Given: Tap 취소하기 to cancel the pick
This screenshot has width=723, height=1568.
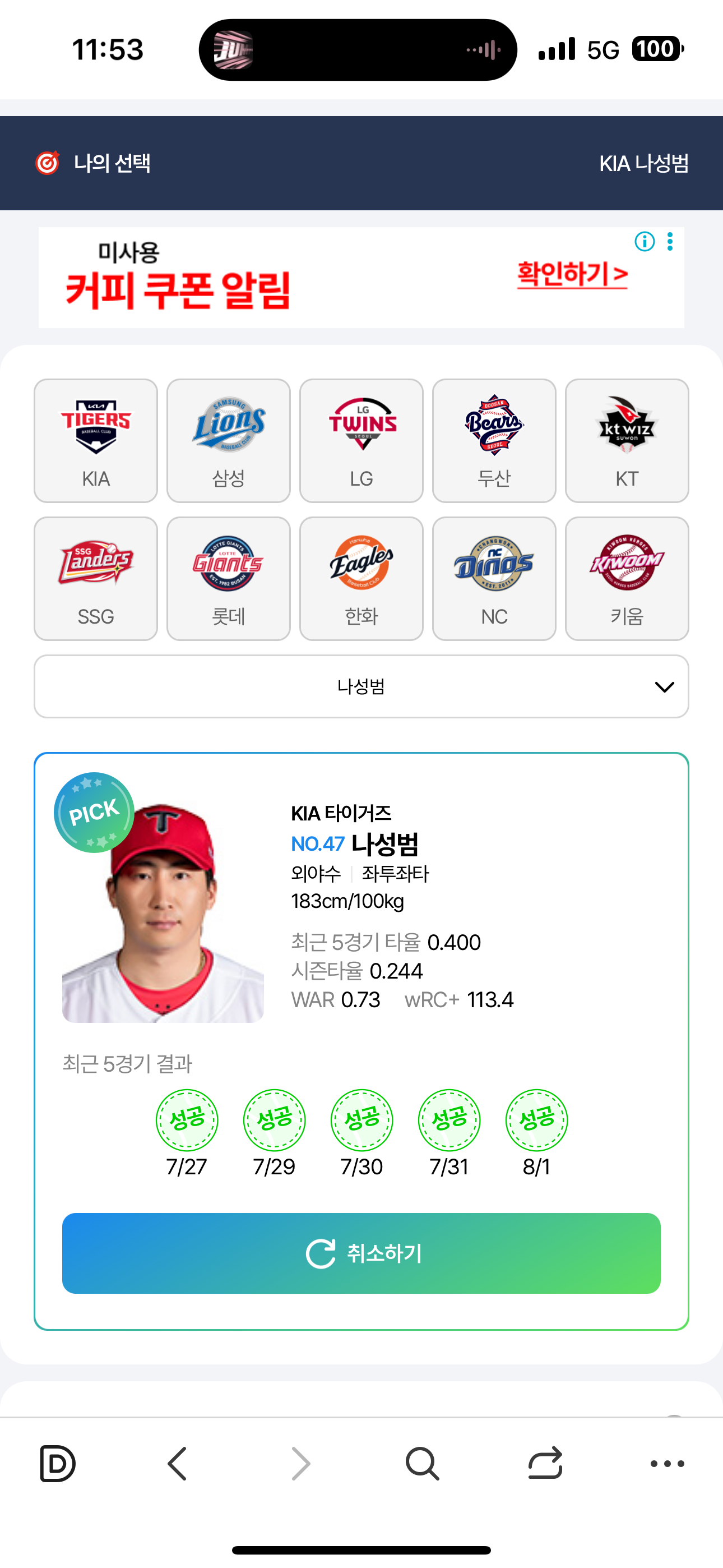Looking at the screenshot, I should coord(361,1253).
